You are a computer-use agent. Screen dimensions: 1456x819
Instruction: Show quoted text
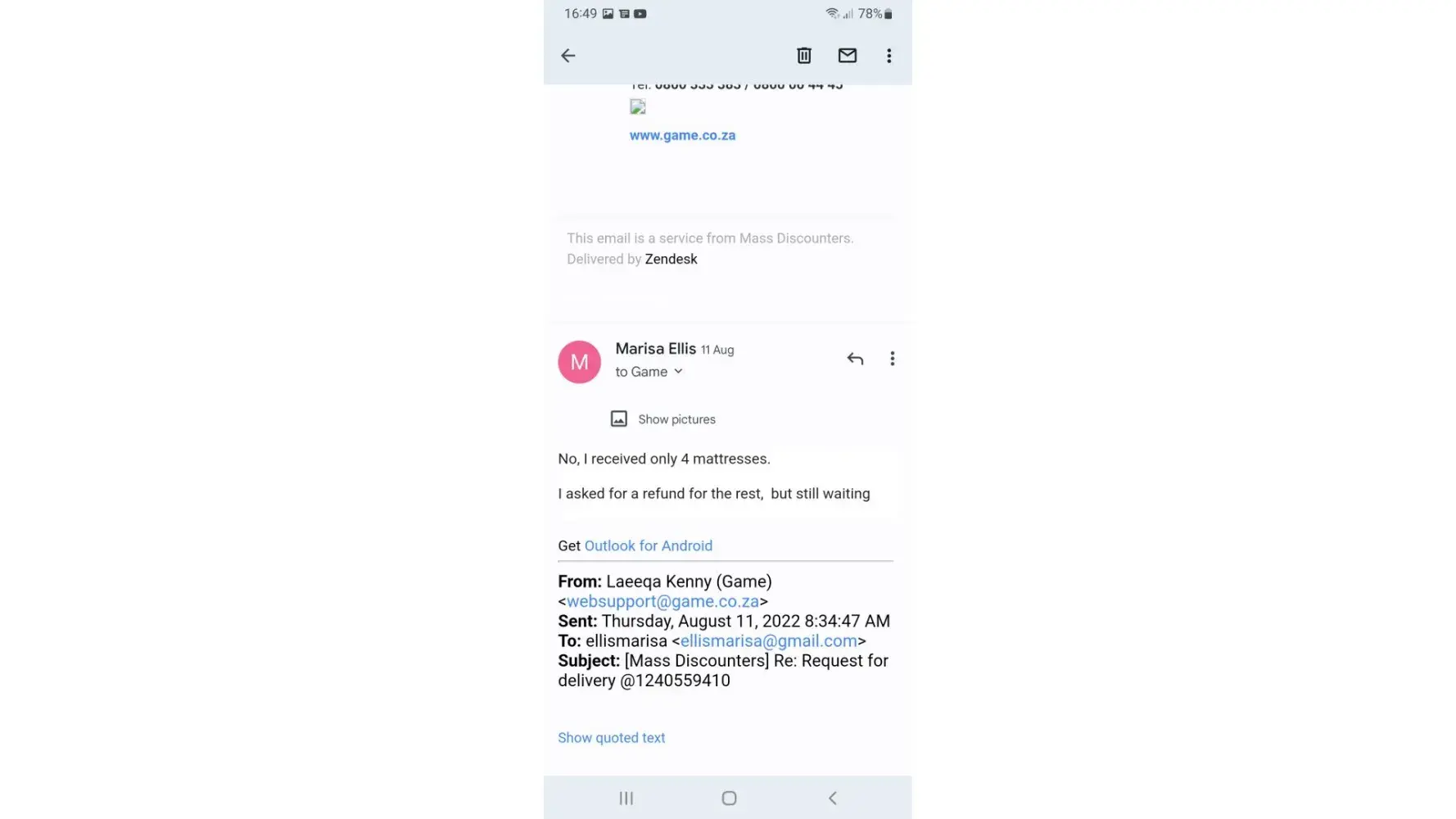pyautogui.click(x=611, y=738)
